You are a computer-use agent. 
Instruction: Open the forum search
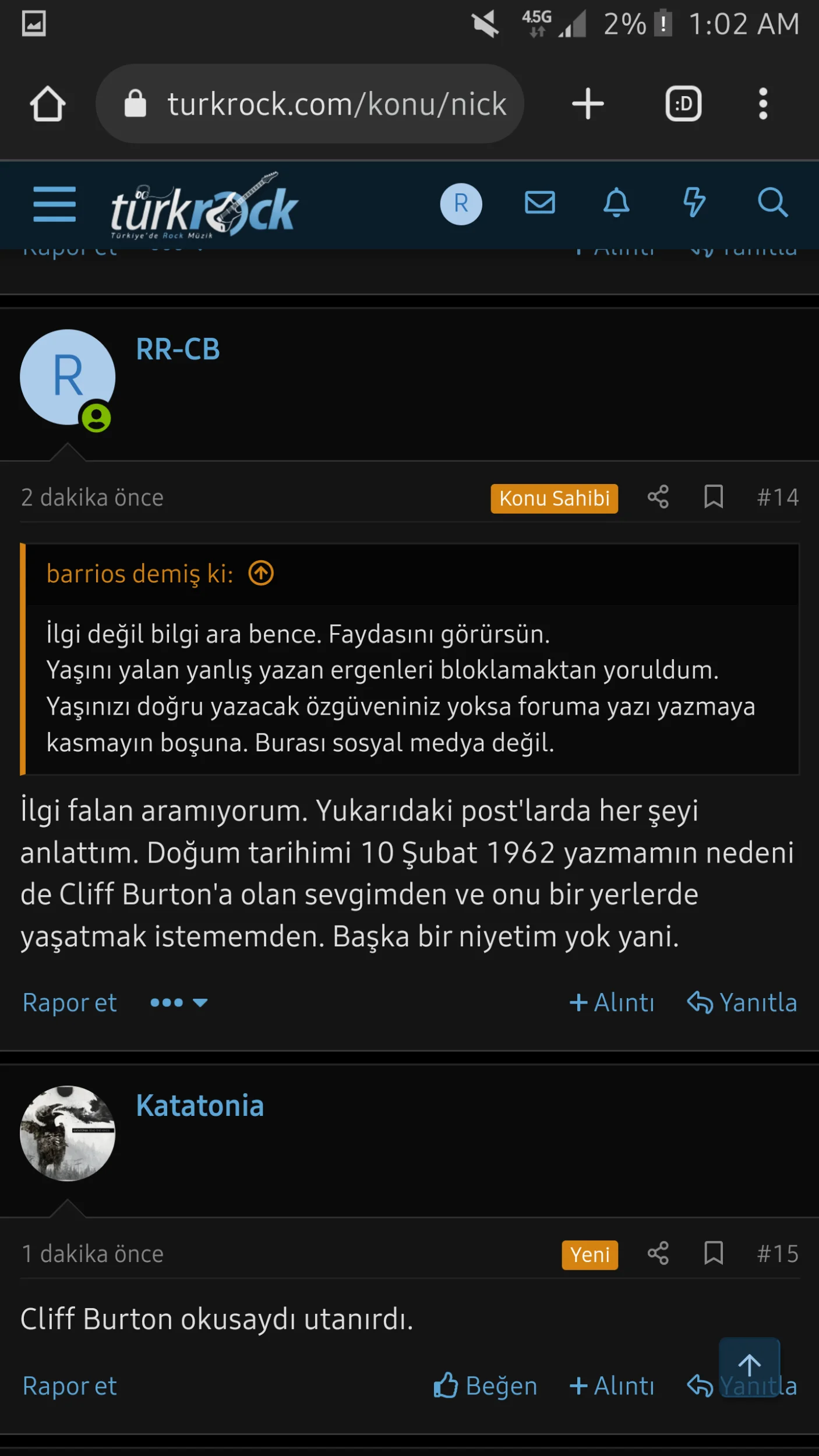pyautogui.click(x=772, y=203)
